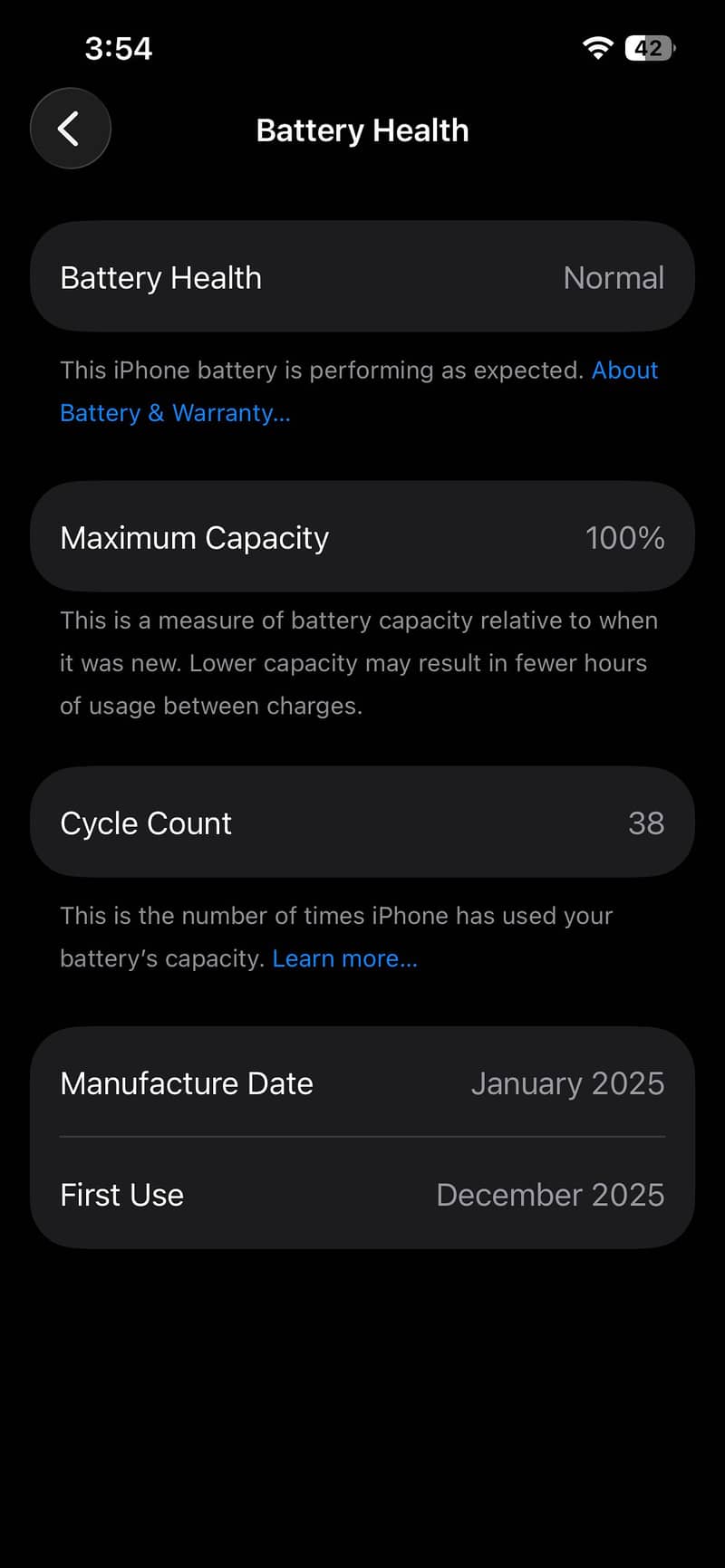This screenshot has width=725, height=1568.
Task: Tap the First Use row
Action: (362, 1195)
